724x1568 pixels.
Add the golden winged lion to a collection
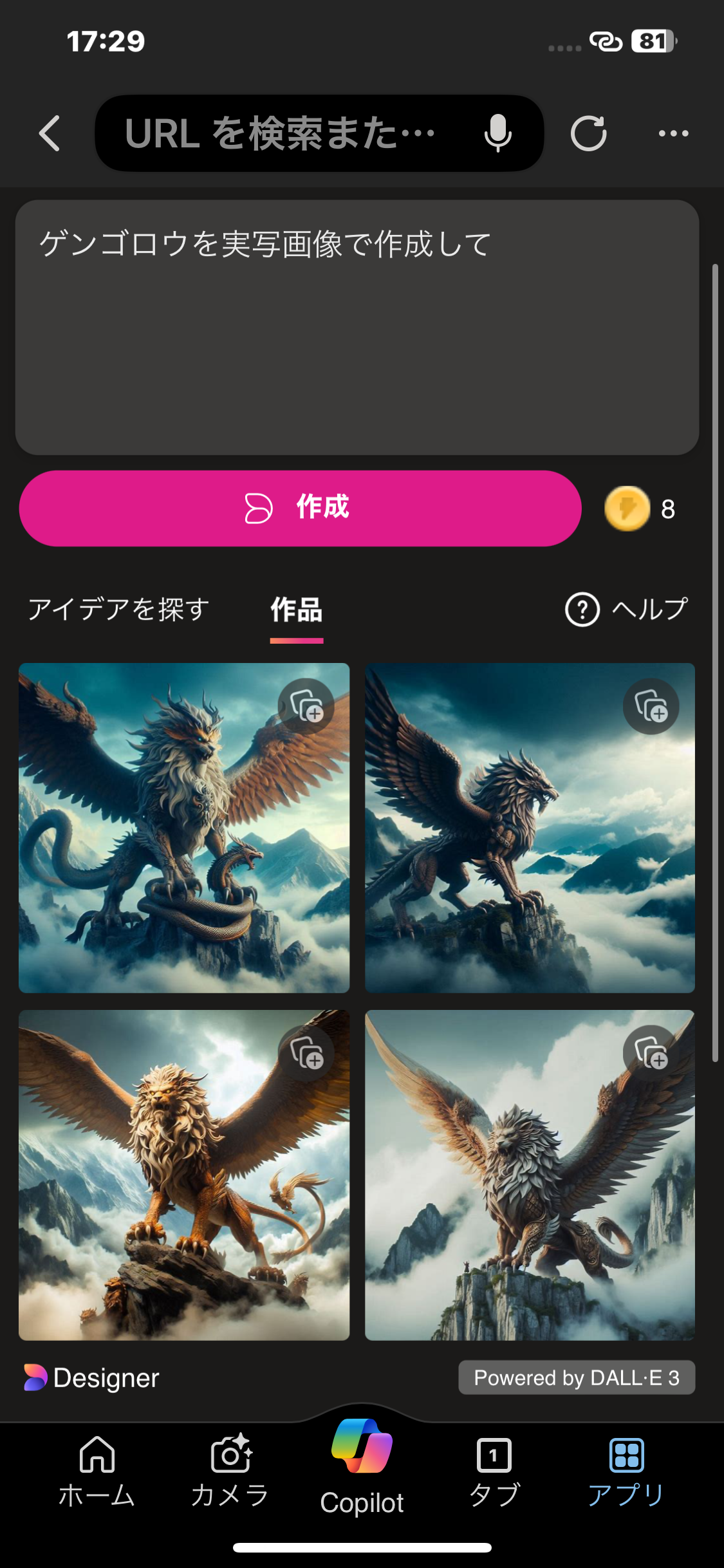tap(306, 1053)
